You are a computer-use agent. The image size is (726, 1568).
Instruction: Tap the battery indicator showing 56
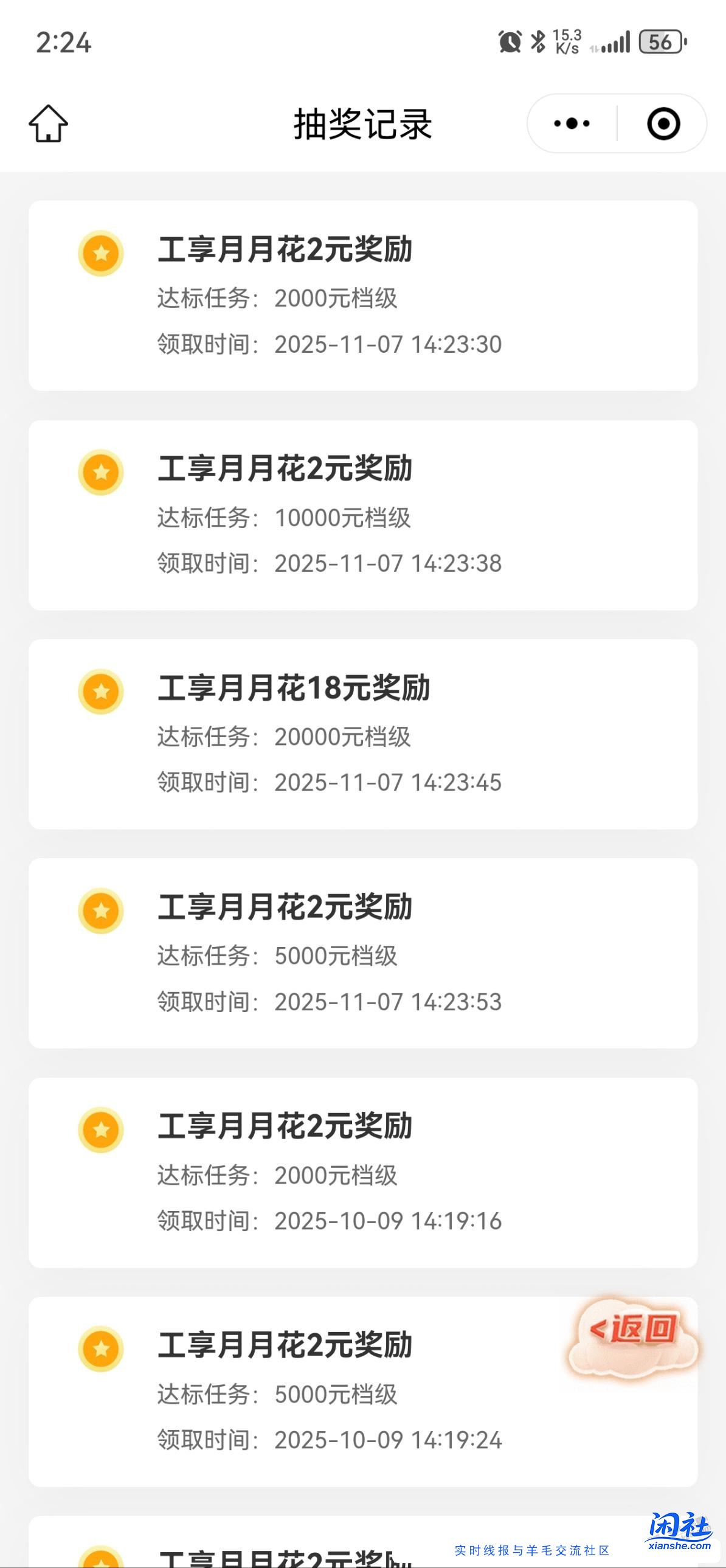coord(662,41)
